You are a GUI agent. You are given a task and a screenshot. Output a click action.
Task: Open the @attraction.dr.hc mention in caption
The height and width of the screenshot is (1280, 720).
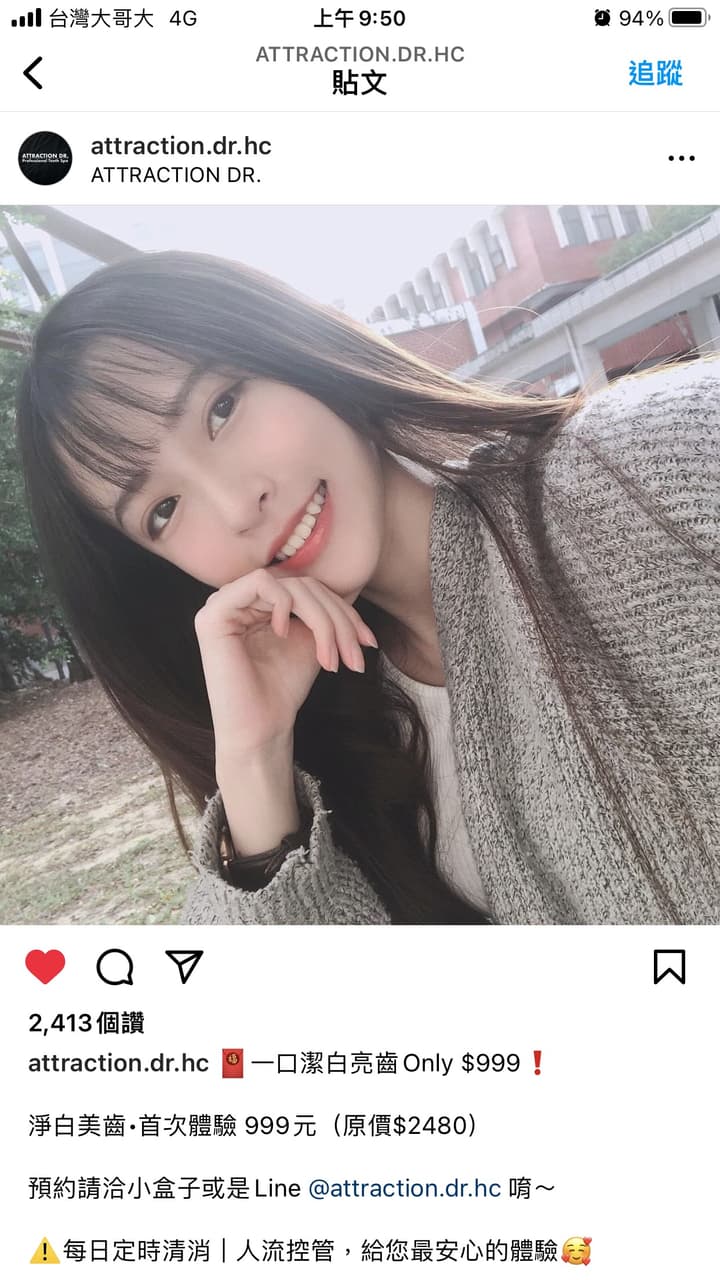[x=404, y=1189]
